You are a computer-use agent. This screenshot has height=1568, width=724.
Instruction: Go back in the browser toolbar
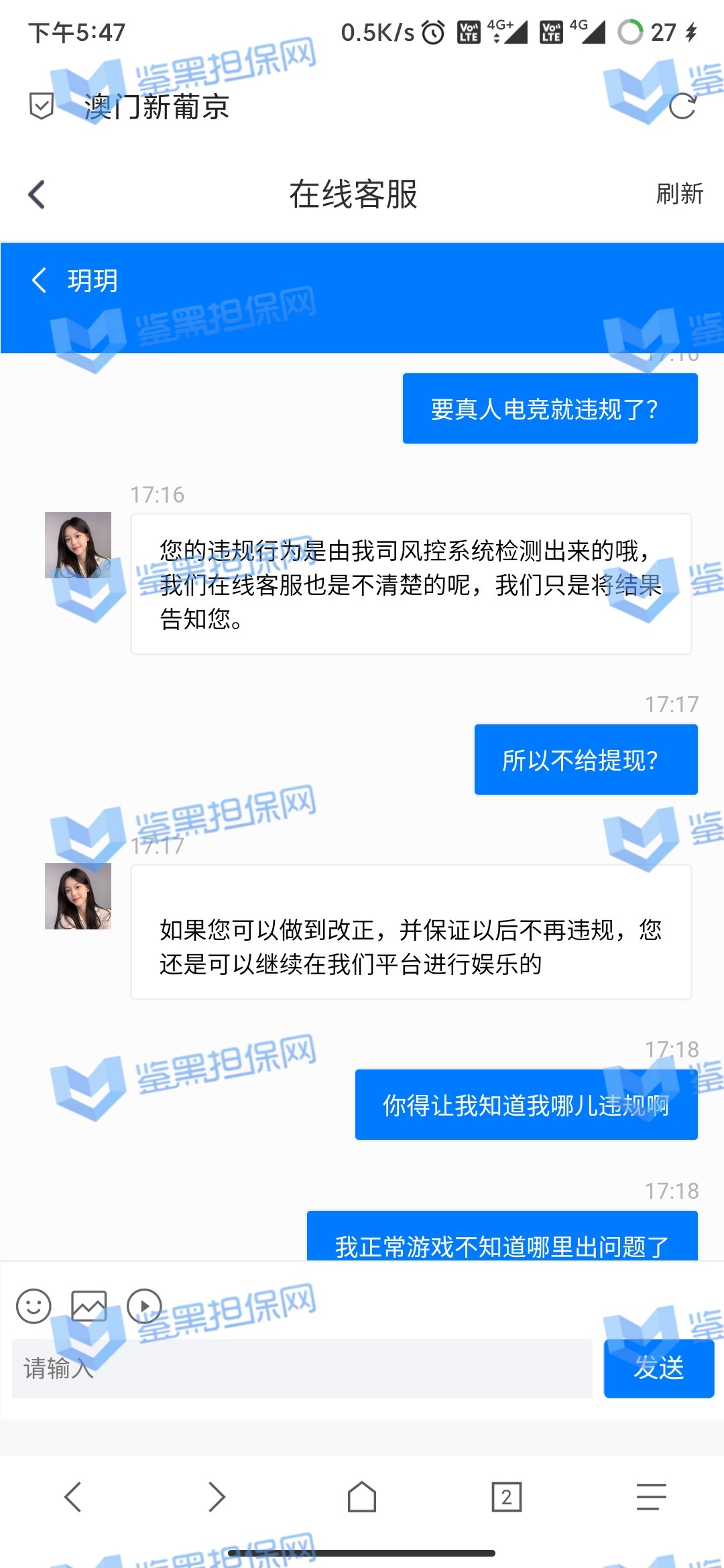click(x=72, y=1497)
